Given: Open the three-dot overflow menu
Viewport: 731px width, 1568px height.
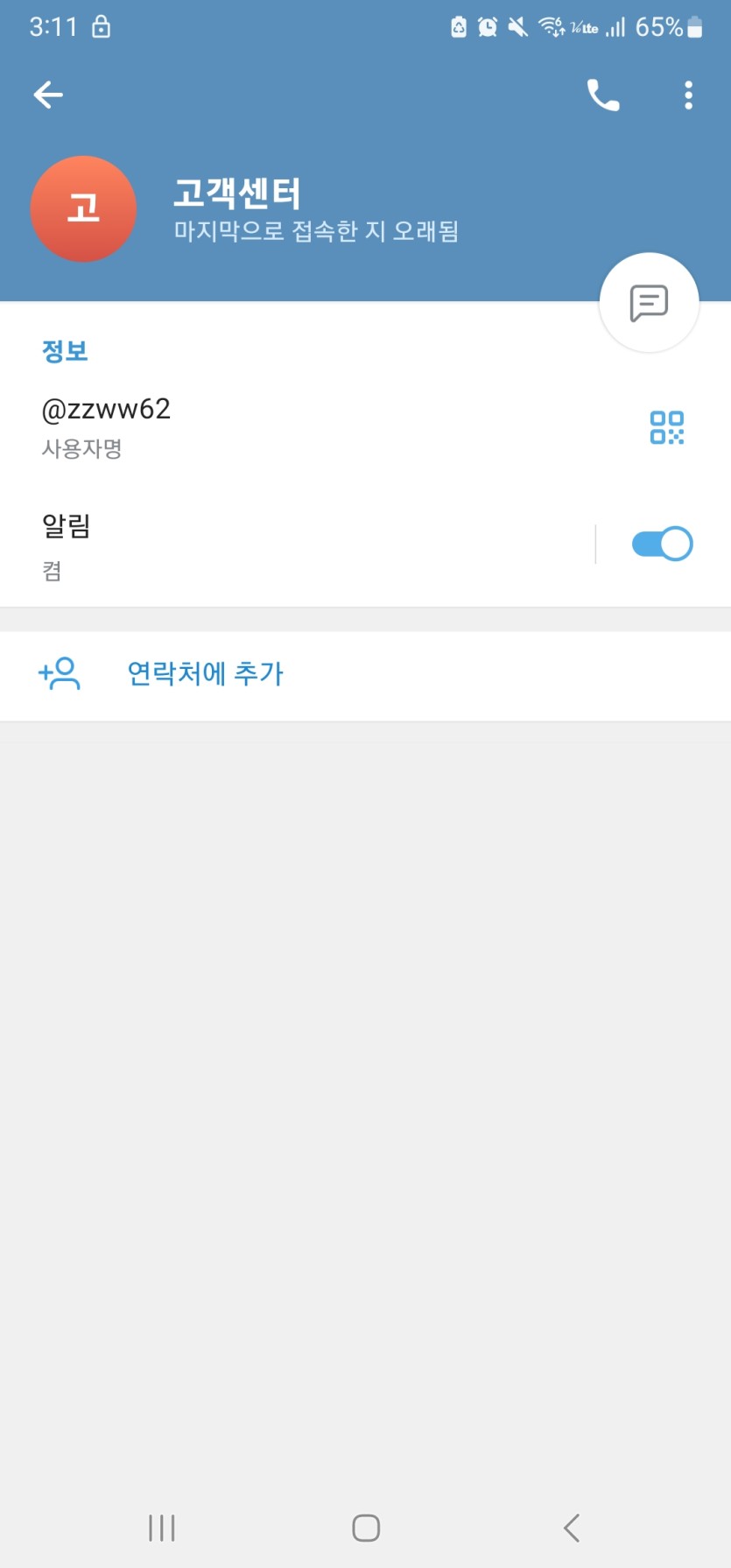Looking at the screenshot, I should point(688,95).
